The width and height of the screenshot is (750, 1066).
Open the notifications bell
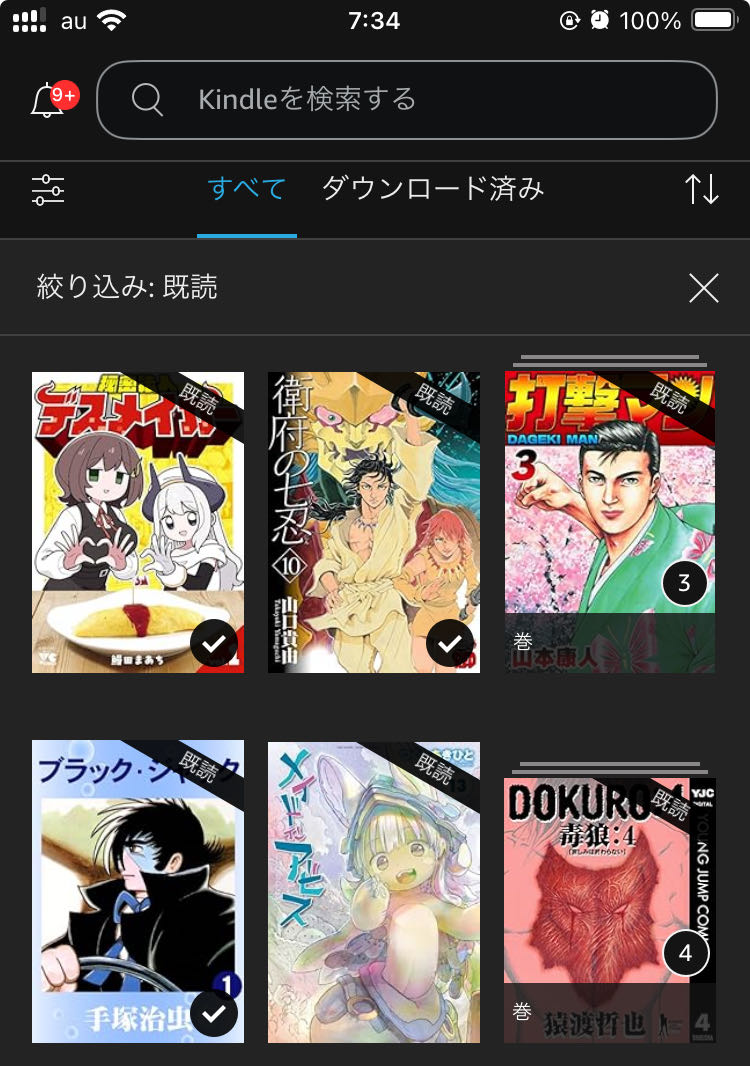48,101
